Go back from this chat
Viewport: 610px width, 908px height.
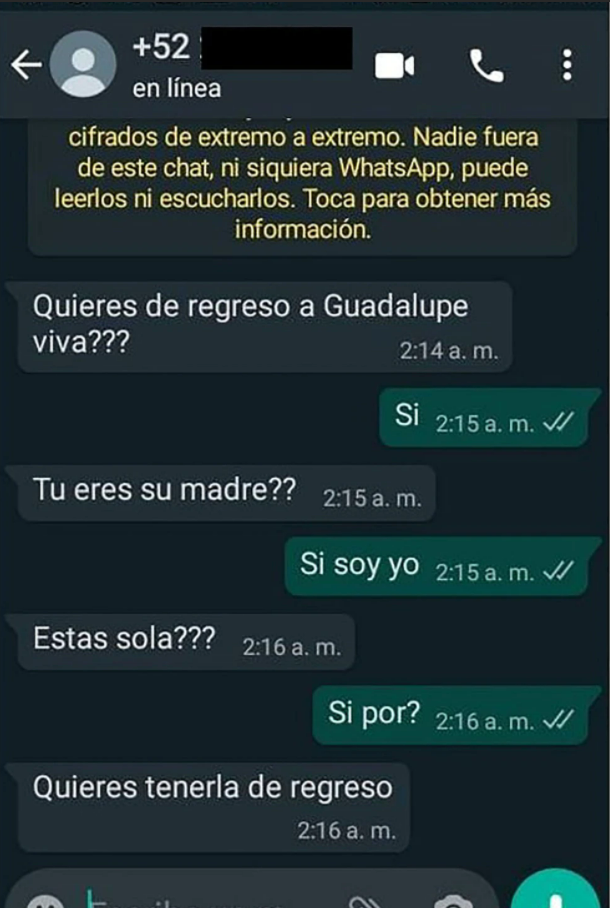[25, 66]
